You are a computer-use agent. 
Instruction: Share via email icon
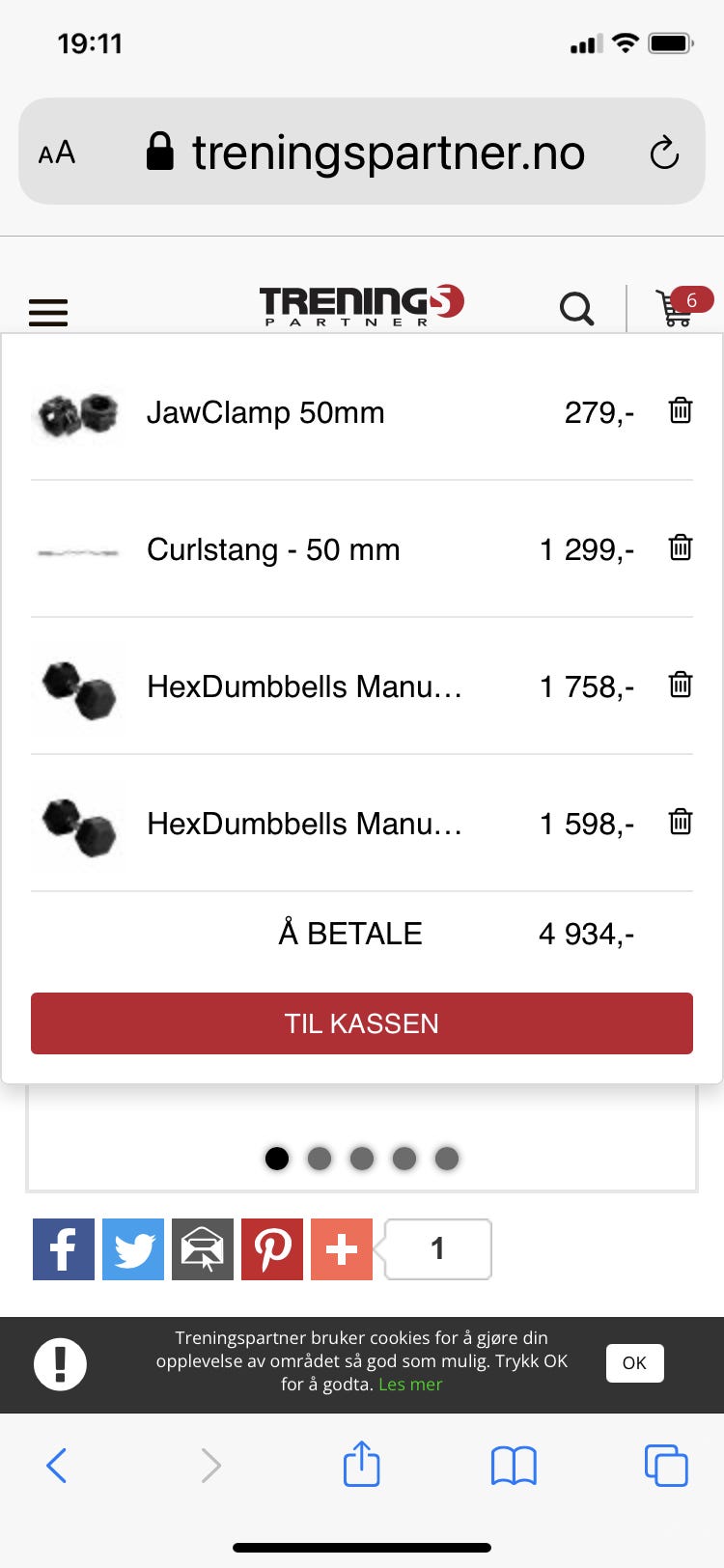point(203,1249)
